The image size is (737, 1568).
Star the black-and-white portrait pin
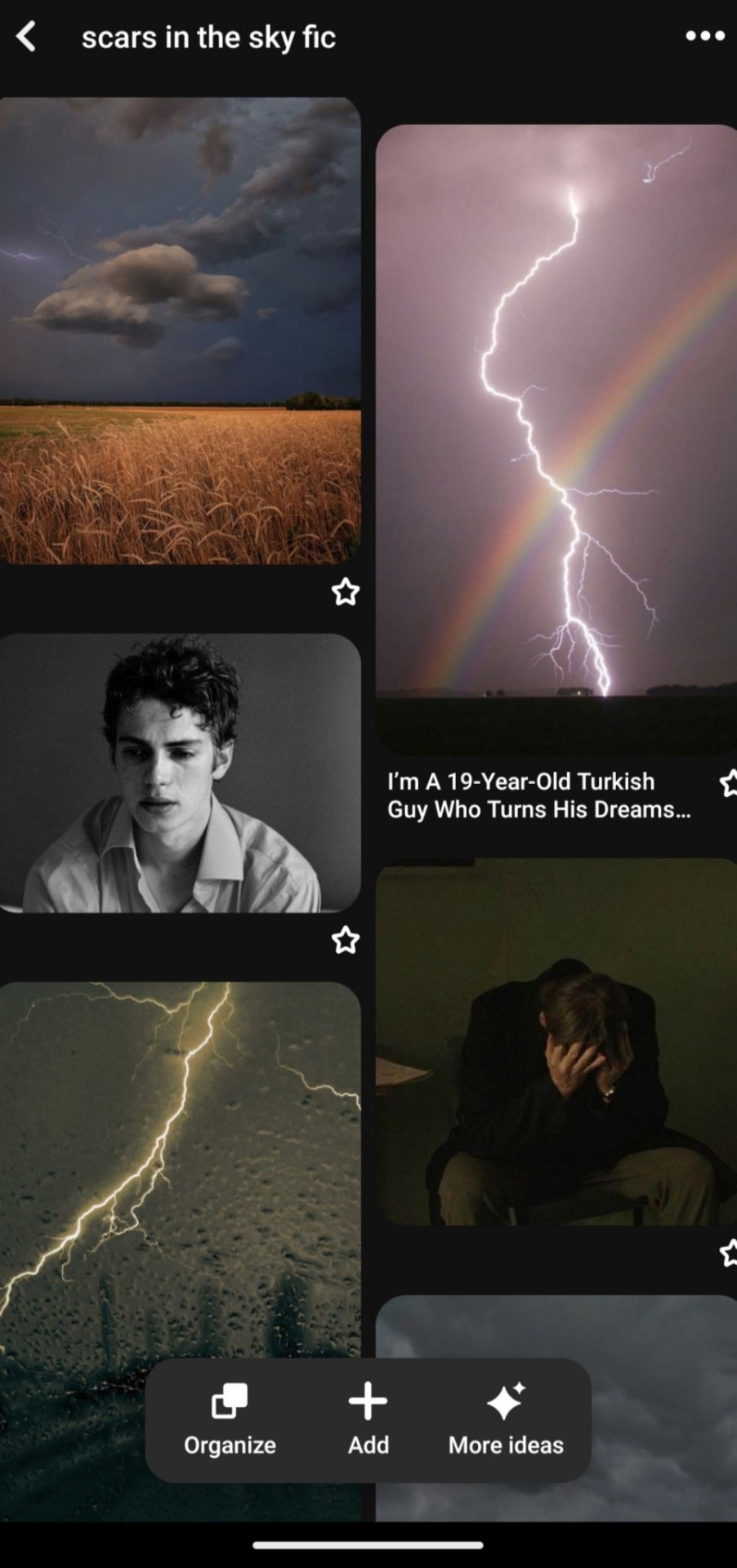(346, 940)
